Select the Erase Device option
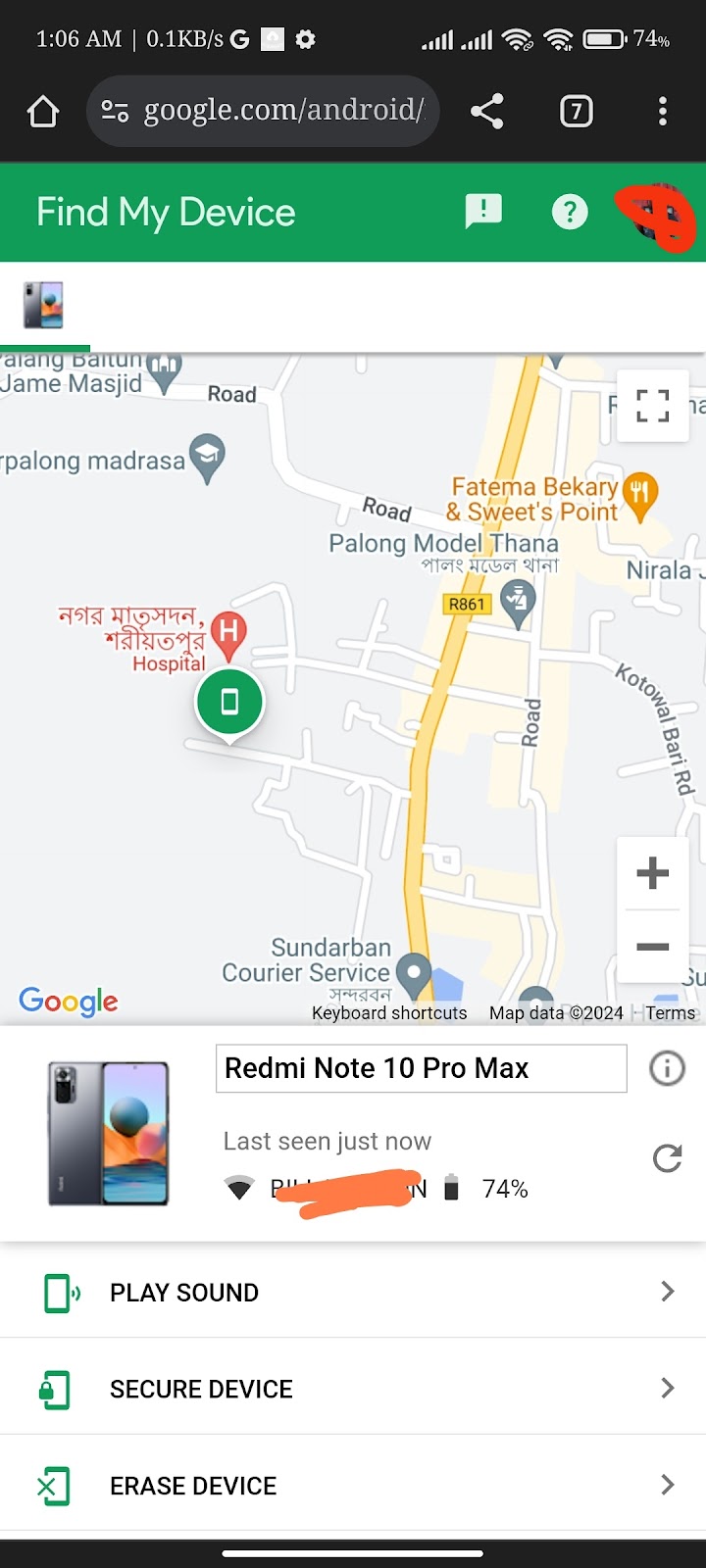Screen dimensions: 706x1568 (x=353, y=1486)
